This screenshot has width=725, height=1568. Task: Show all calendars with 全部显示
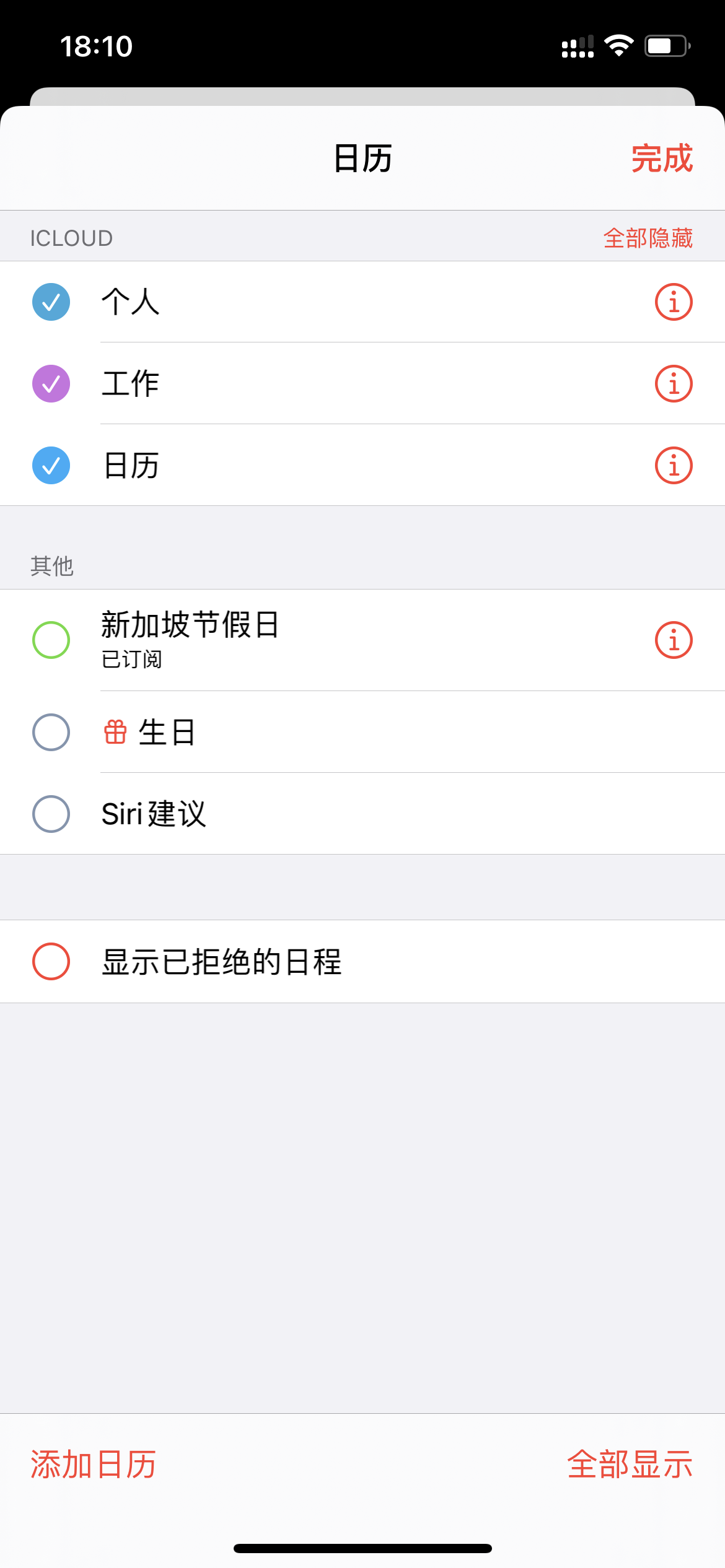(630, 1465)
